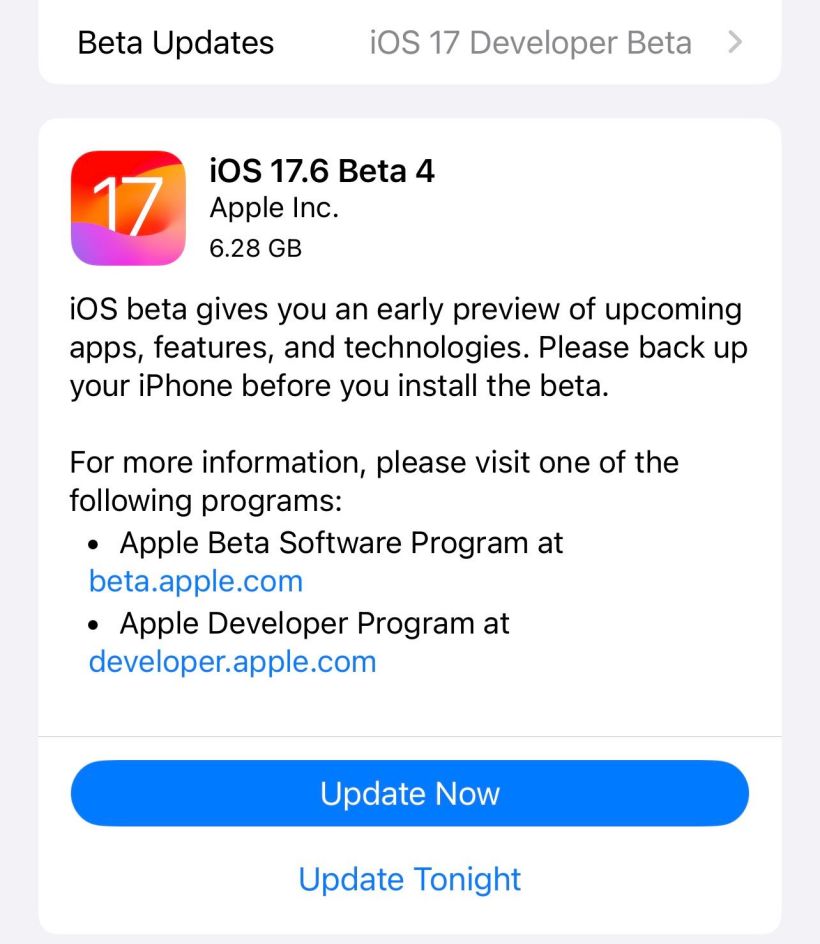Tap the chevron next to iOS 17 Developer Beta
Image resolution: width=820 pixels, height=944 pixels.
point(737,43)
